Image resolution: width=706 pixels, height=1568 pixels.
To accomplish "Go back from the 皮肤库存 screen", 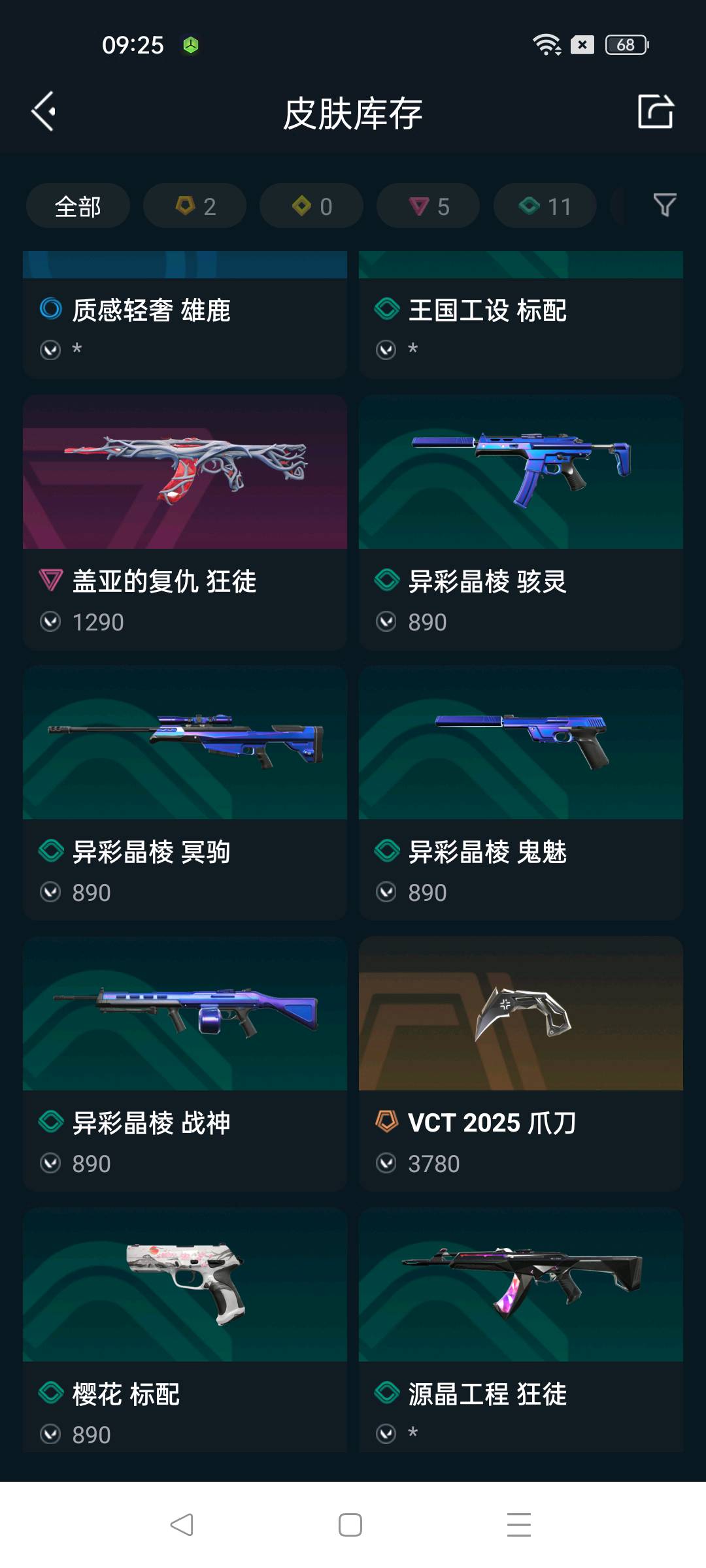I will 44,112.
